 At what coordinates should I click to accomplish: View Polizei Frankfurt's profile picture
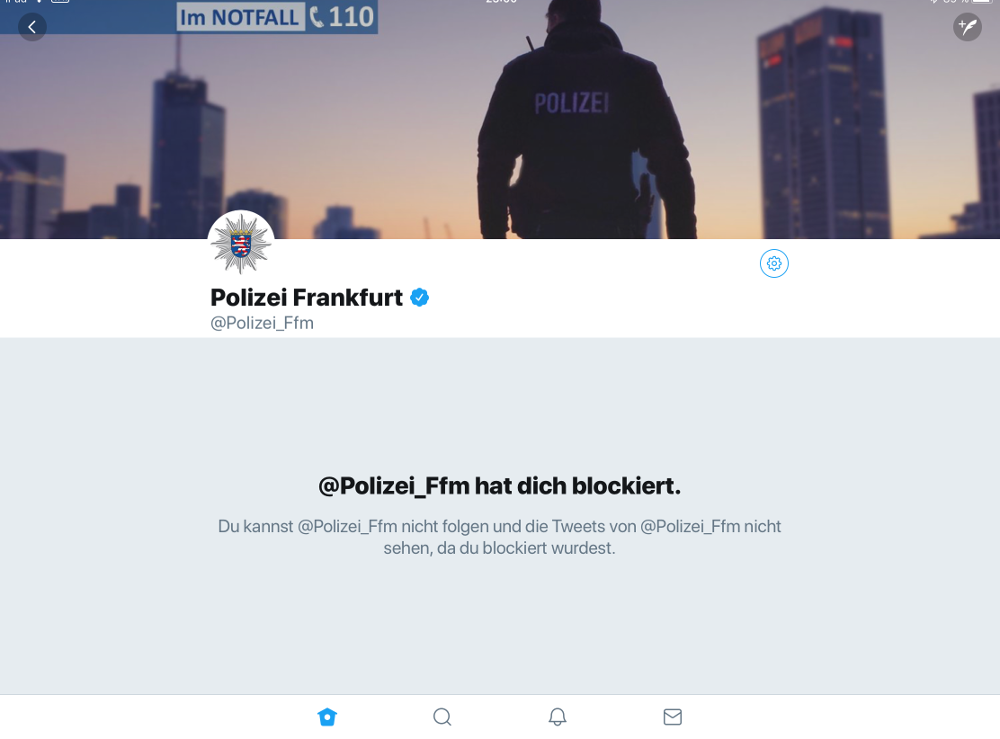pos(241,244)
